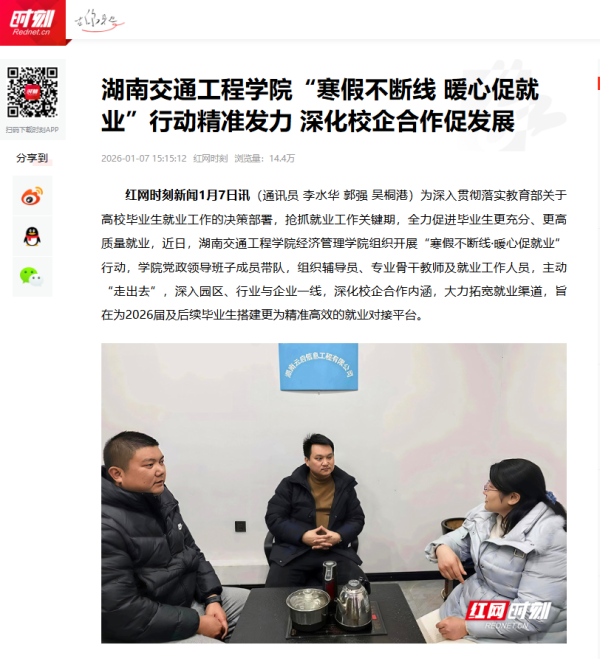Share article to WeChat
Screen dimensions: 600x659
tap(32, 277)
